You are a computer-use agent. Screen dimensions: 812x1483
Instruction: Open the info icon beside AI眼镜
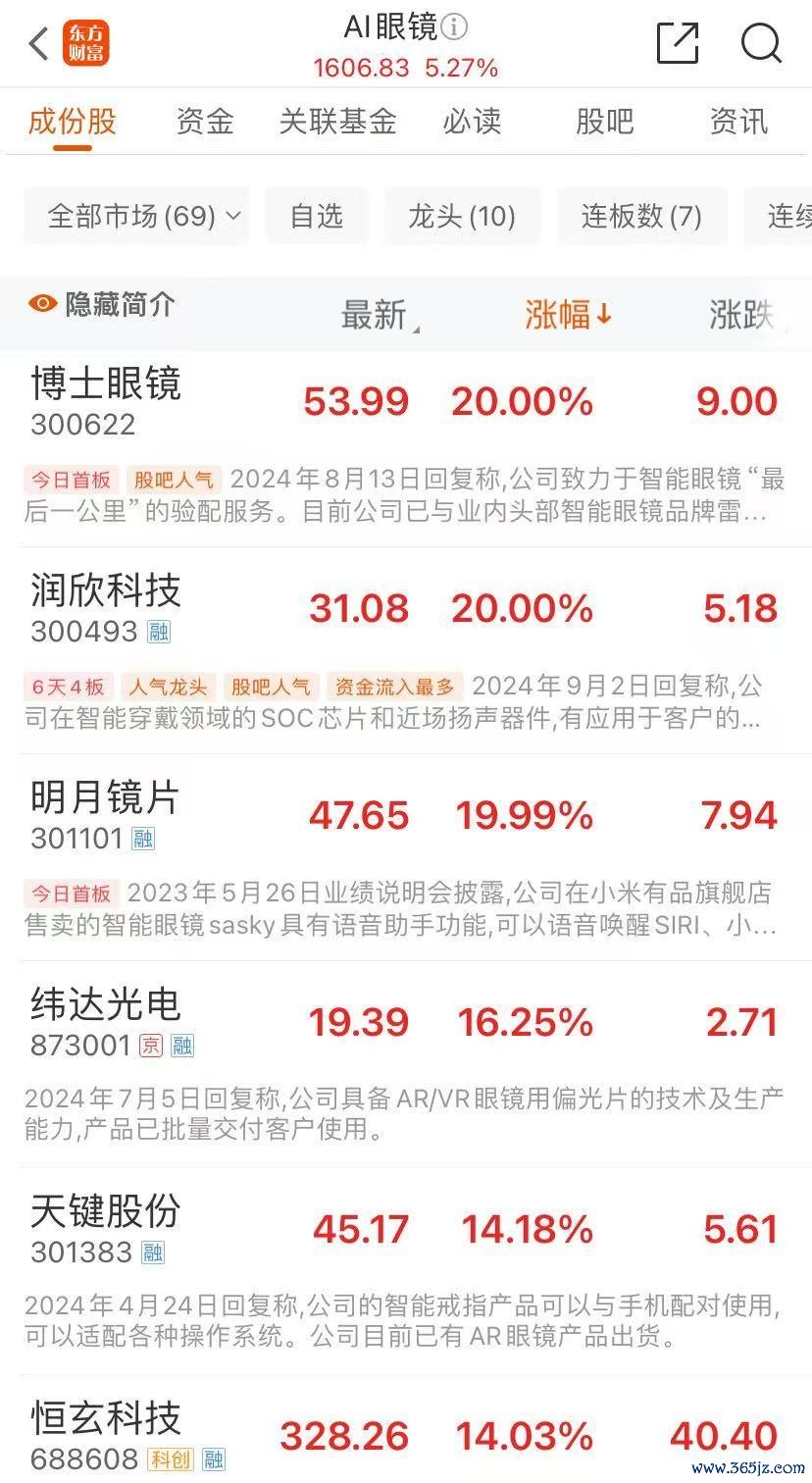coord(454,27)
